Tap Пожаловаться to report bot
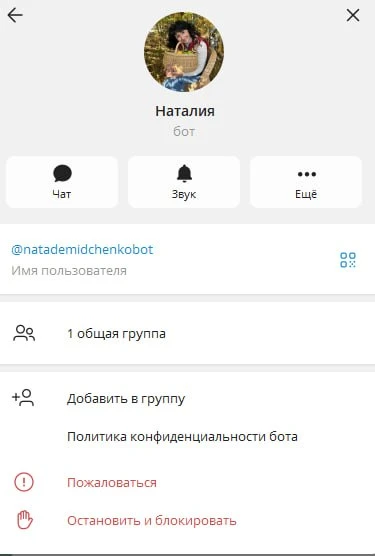The width and height of the screenshot is (375, 556). pyautogui.click(x=188, y=483)
